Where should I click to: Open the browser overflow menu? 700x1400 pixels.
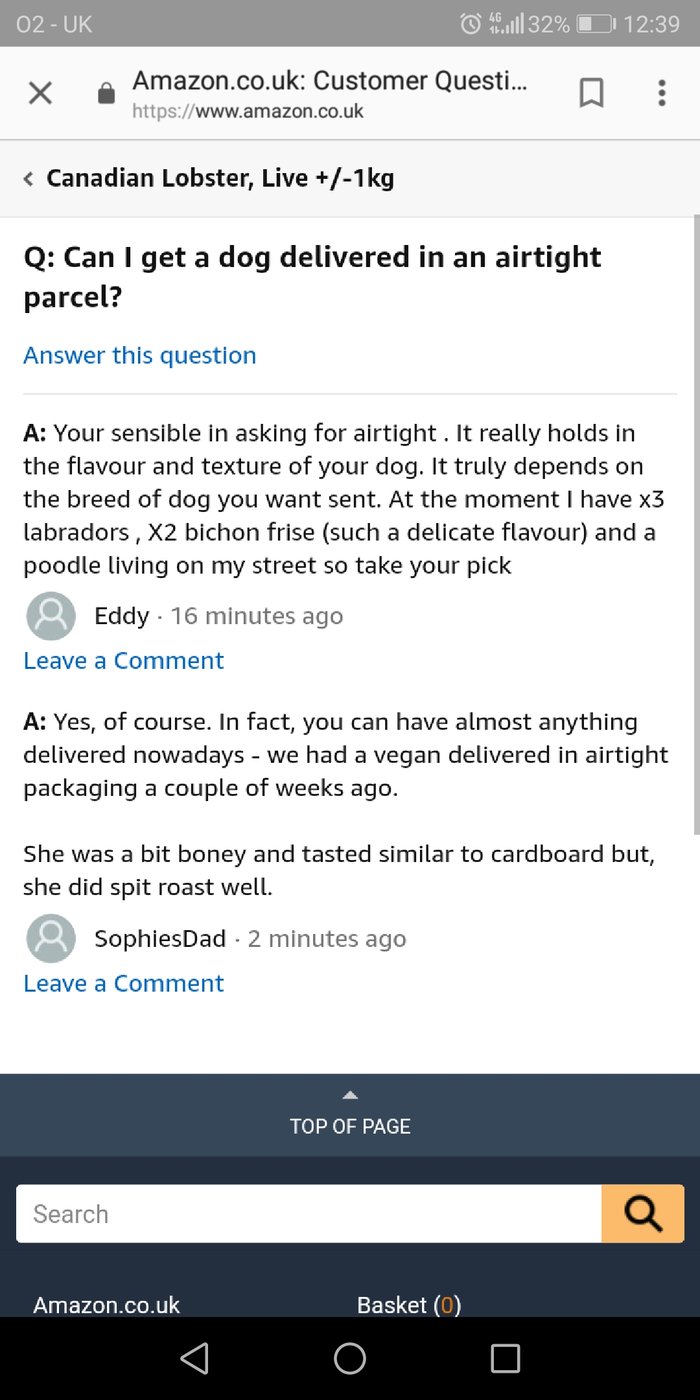pyautogui.click(x=661, y=94)
